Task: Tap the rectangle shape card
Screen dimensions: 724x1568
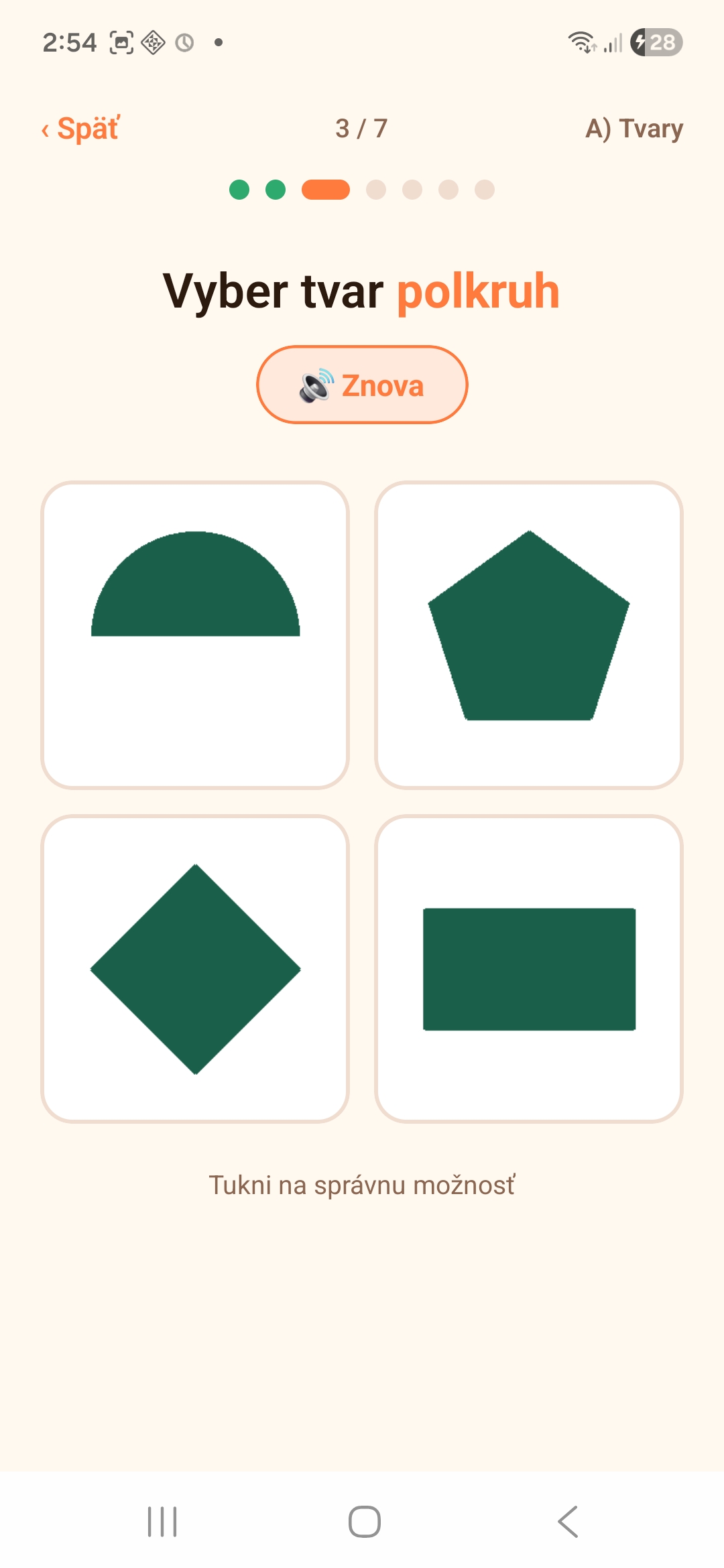Action: (x=529, y=969)
